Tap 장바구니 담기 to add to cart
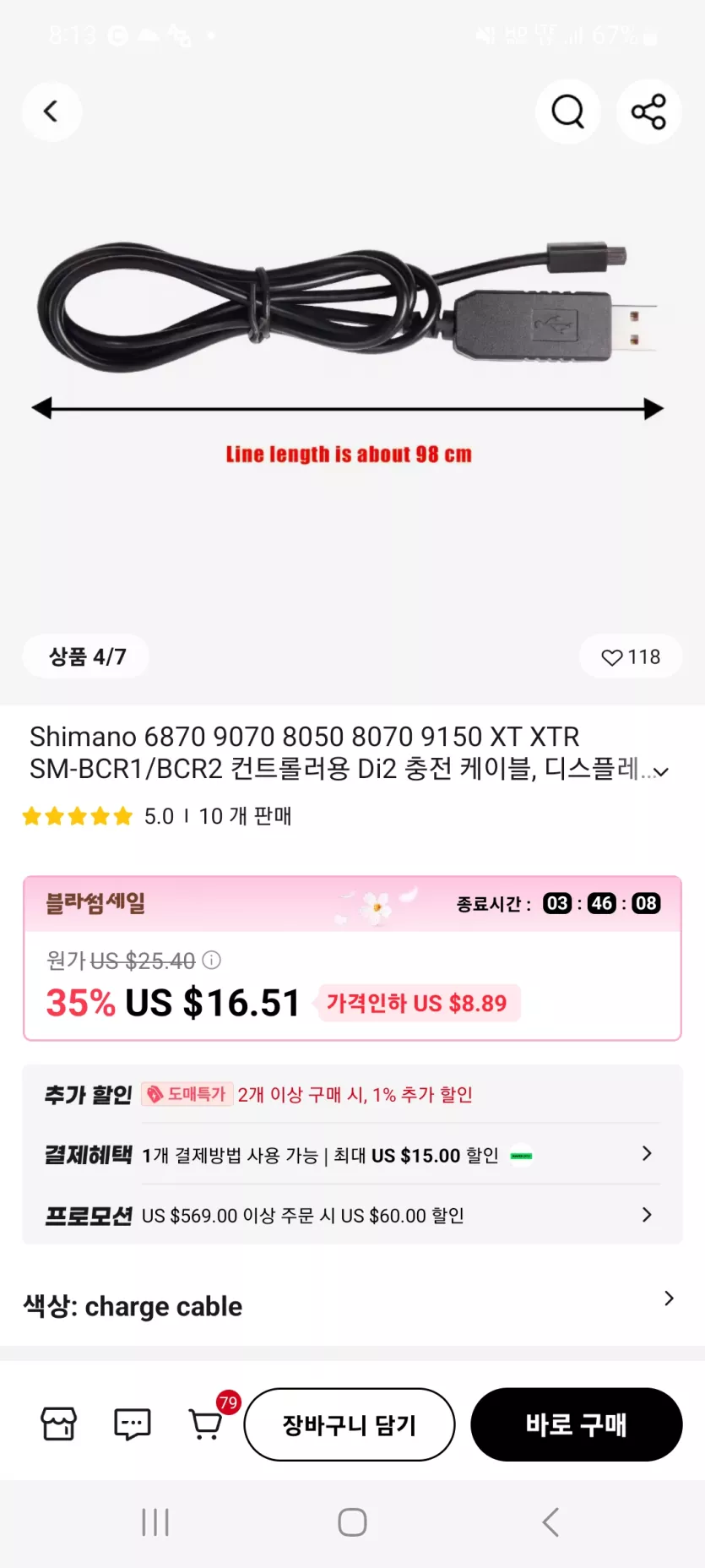 (x=349, y=1424)
